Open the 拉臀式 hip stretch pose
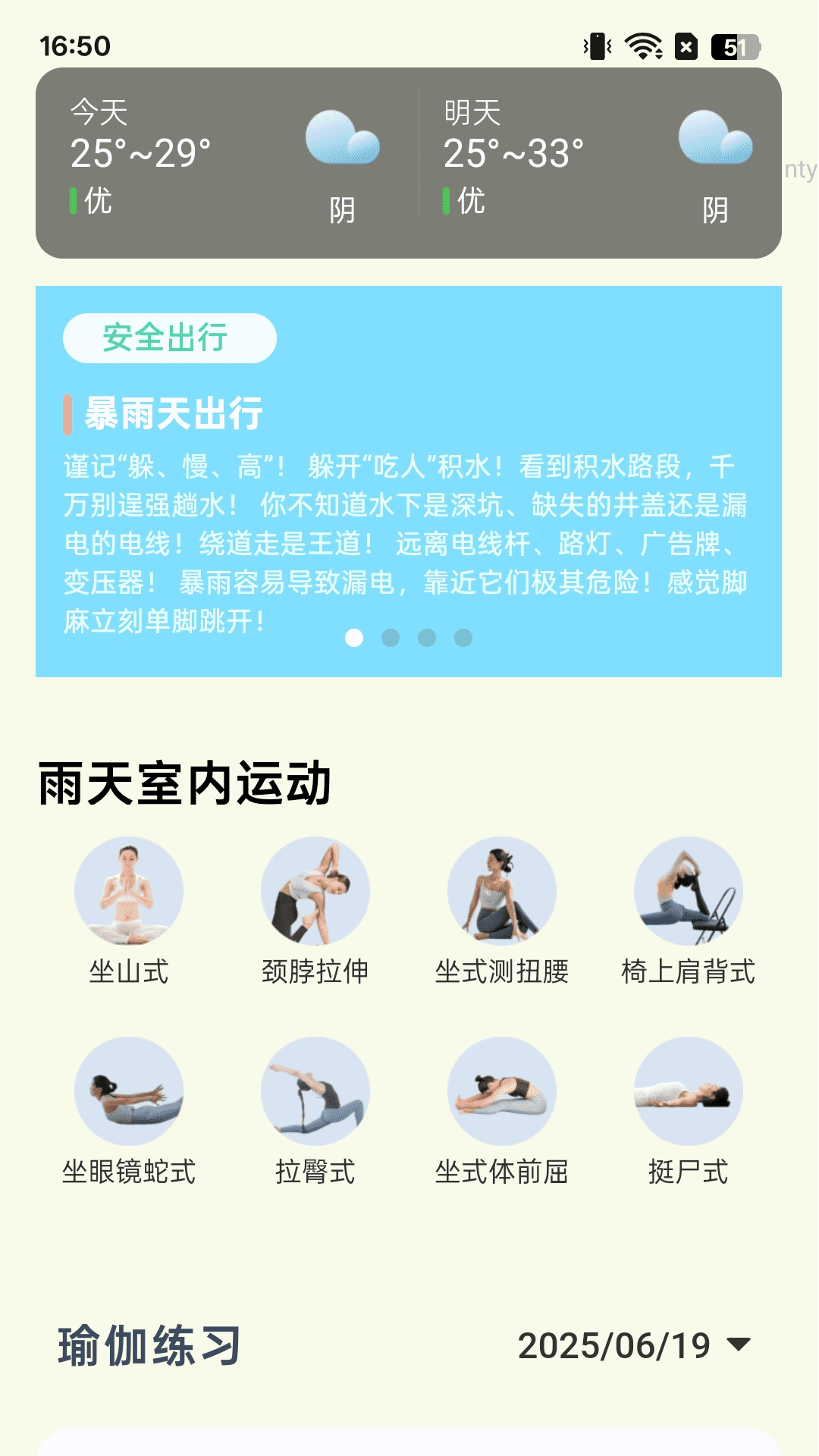The height and width of the screenshot is (1456, 819). (314, 1092)
